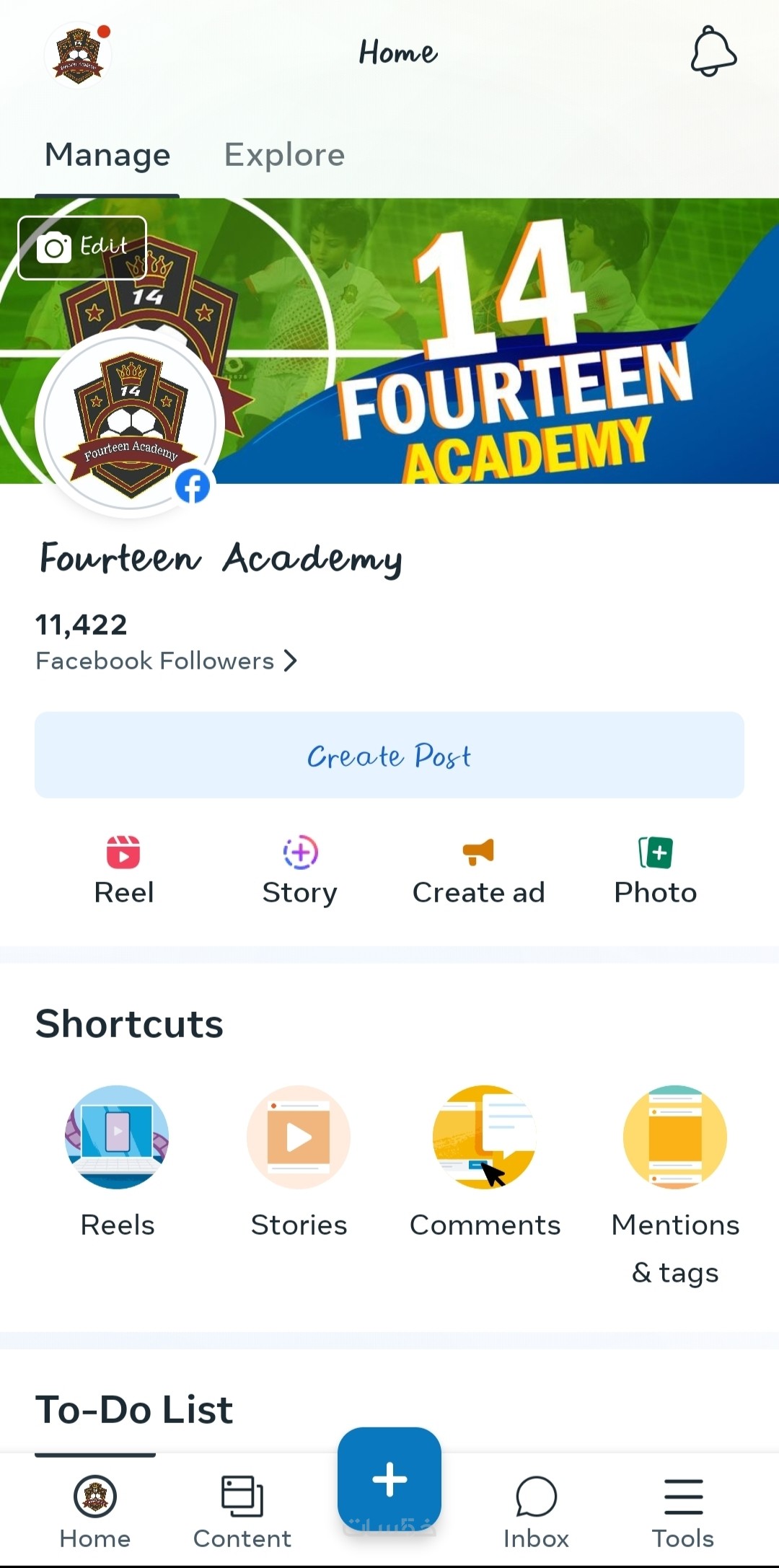Open the Inbox tab
The height and width of the screenshot is (1568, 779).
tap(536, 1511)
